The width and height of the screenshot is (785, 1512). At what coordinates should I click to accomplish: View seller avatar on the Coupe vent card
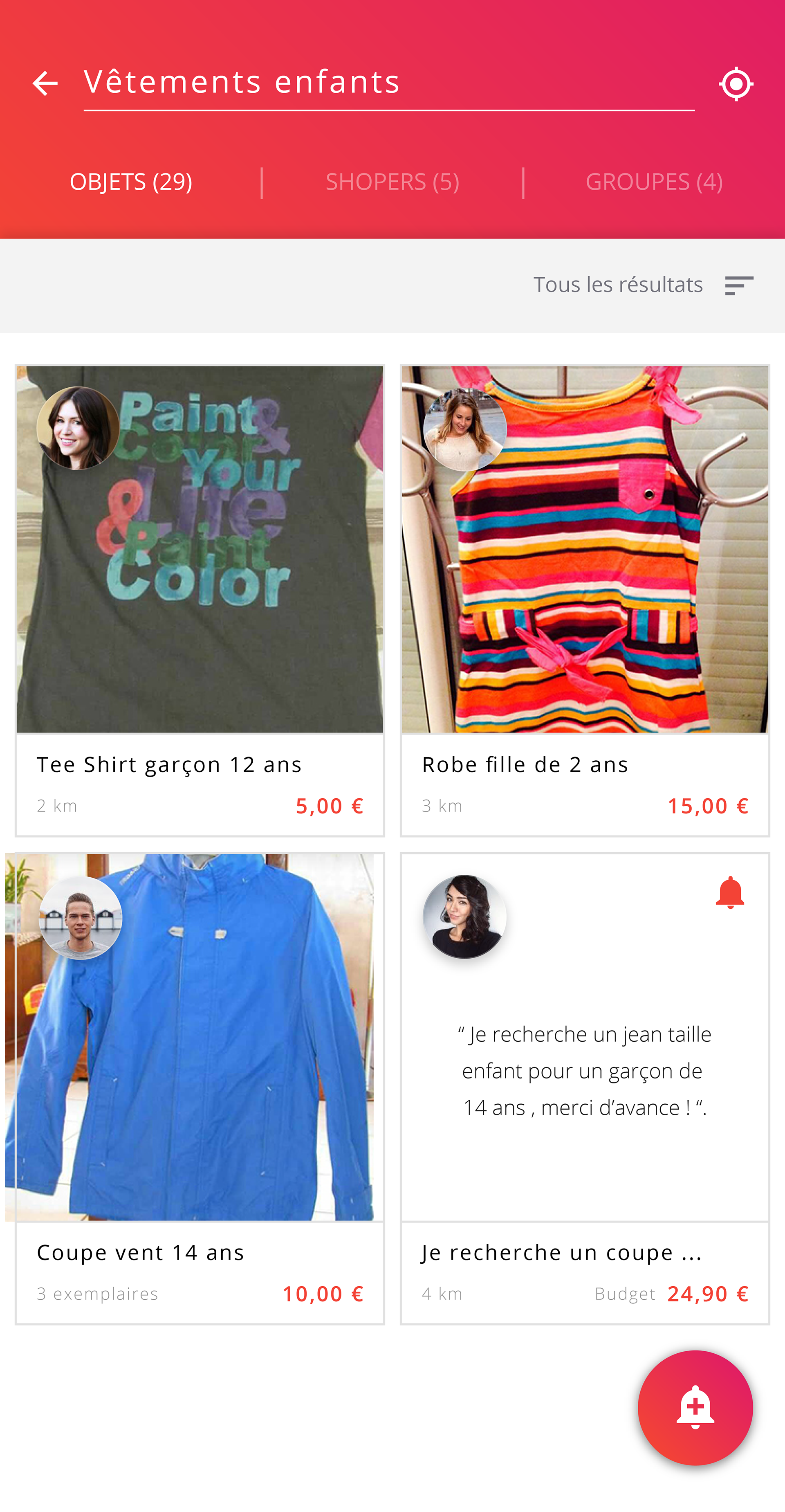[x=81, y=918]
